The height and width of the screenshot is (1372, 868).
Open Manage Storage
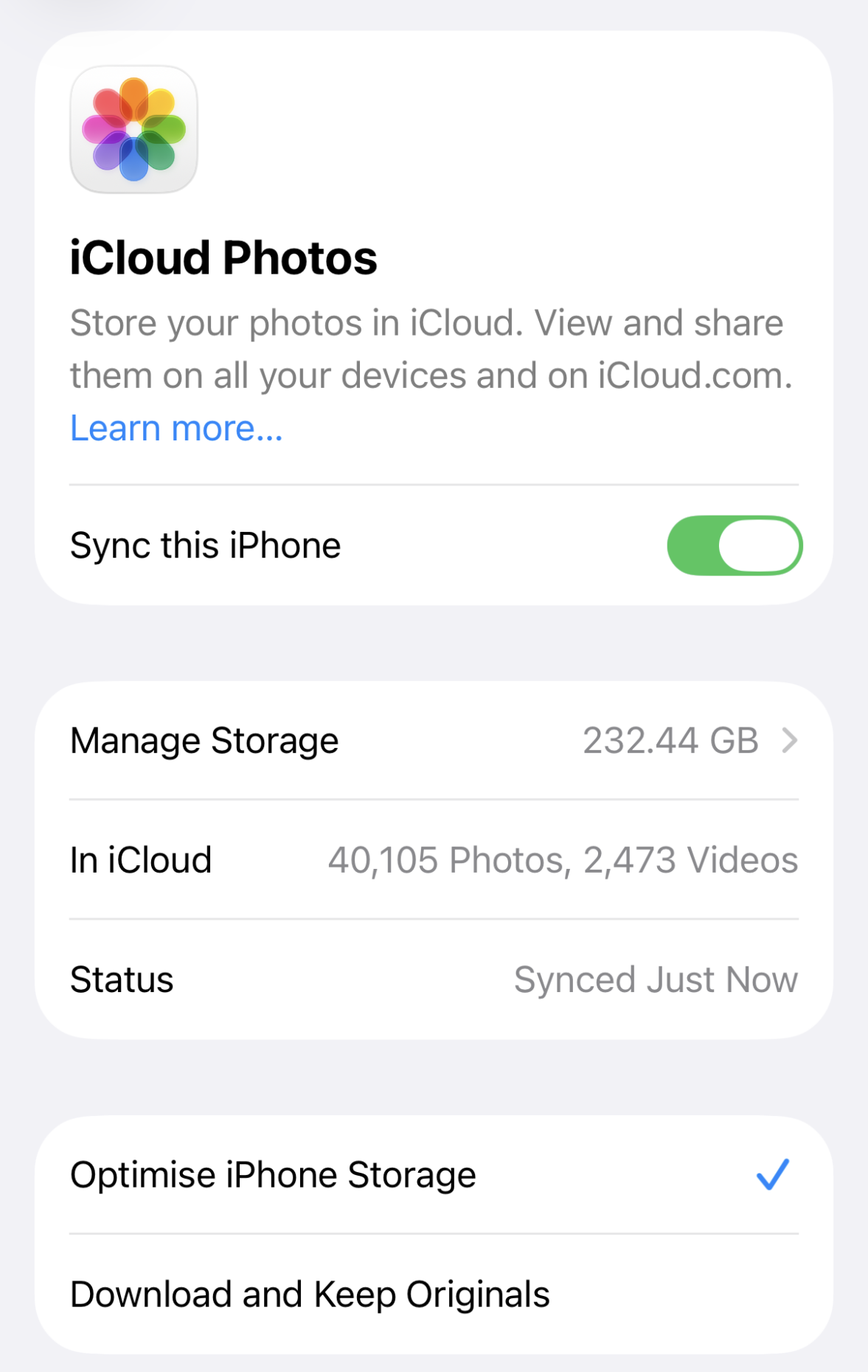point(434,741)
